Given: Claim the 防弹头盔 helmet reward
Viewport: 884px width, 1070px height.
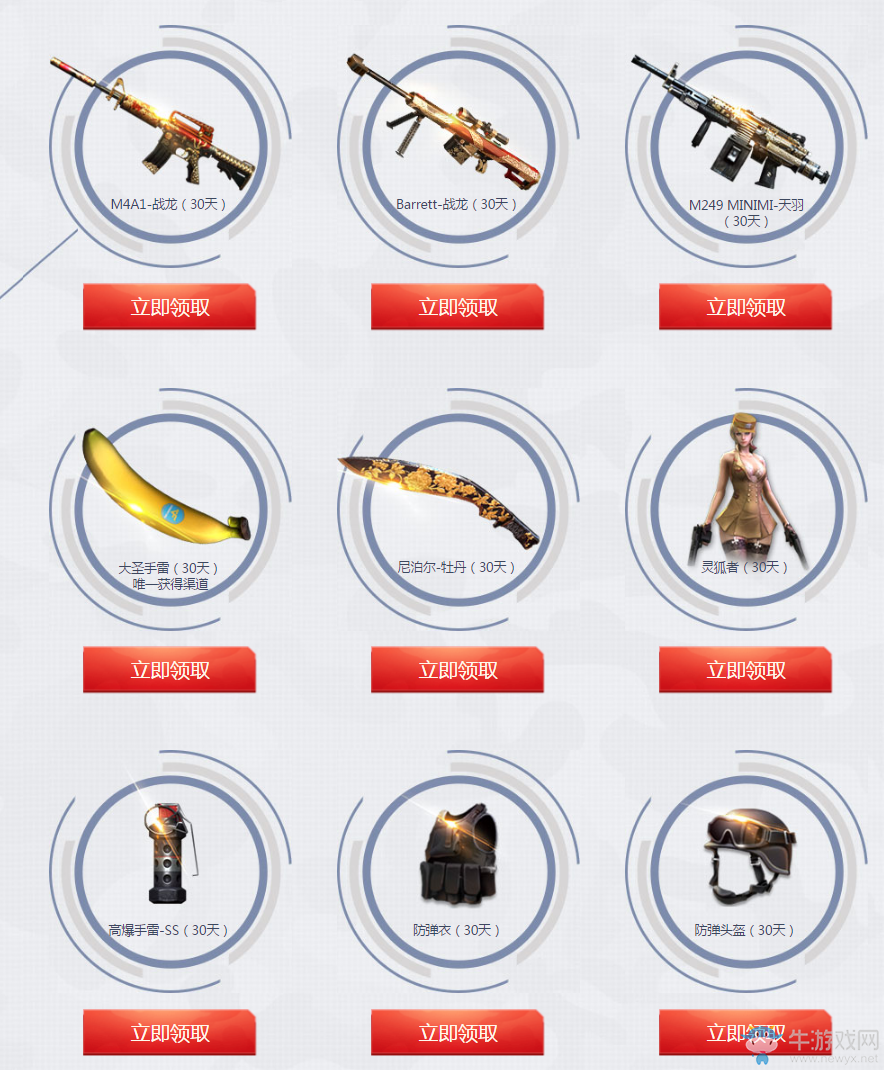Looking at the screenshot, I should point(720,1033).
